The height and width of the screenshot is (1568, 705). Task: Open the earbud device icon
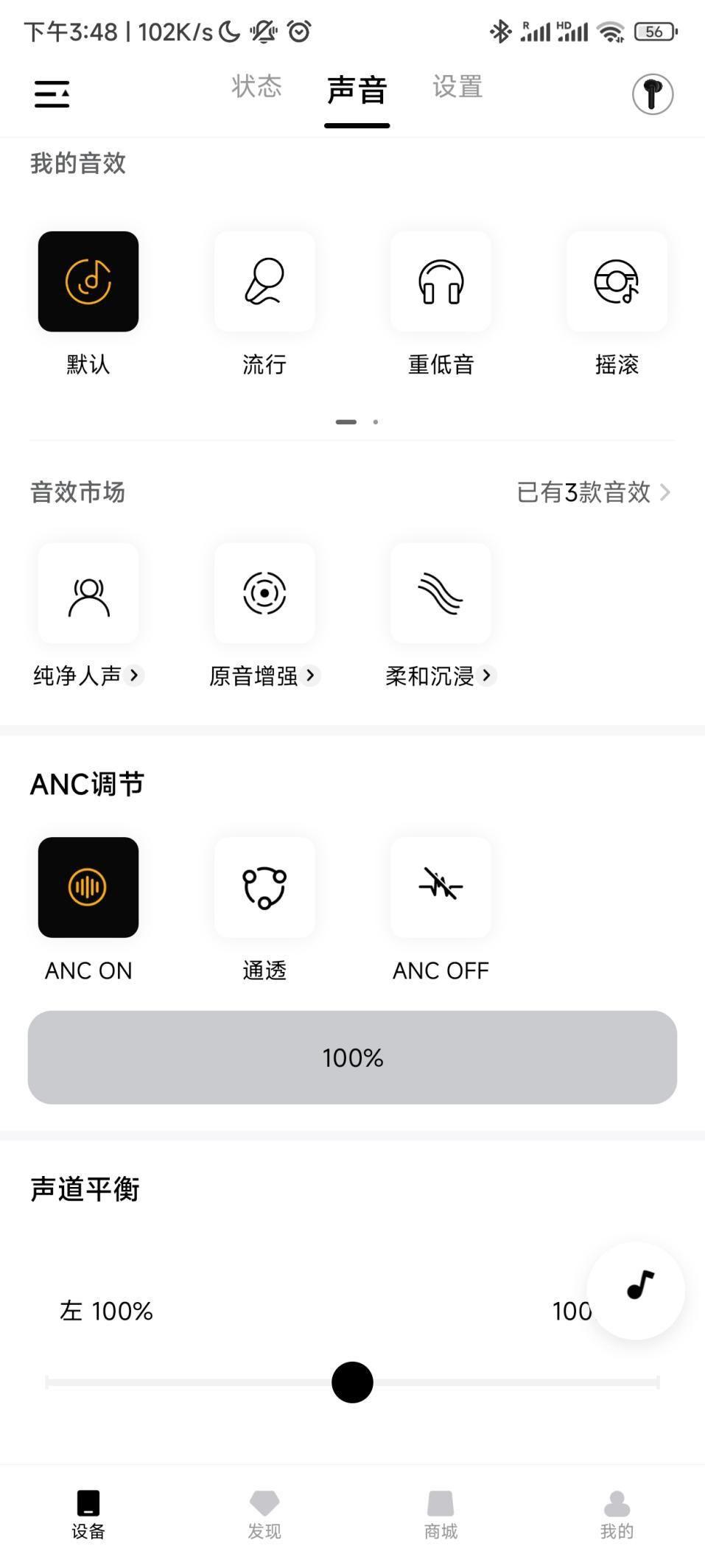pos(653,94)
